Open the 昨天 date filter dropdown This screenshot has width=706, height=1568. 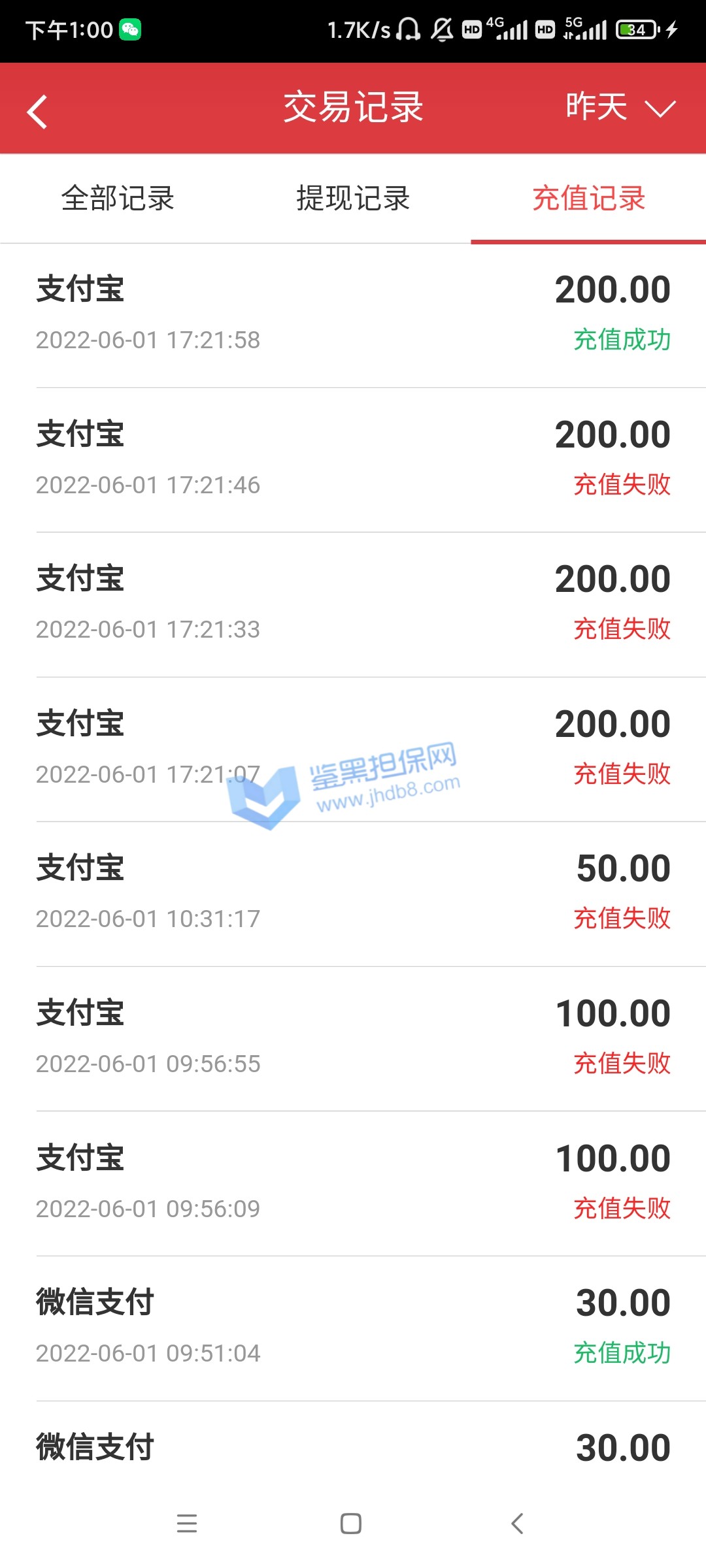(620, 107)
